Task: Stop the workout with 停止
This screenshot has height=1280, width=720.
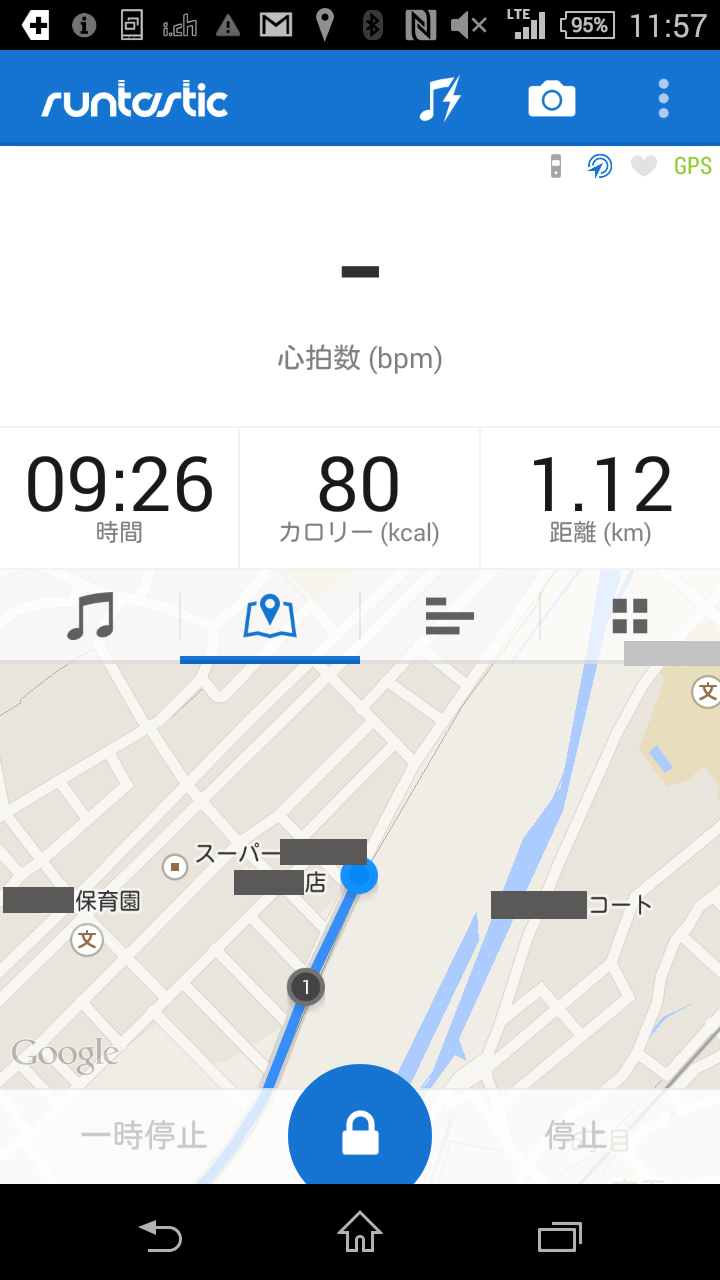Action: pyautogui.click(x=576, y=1136)
